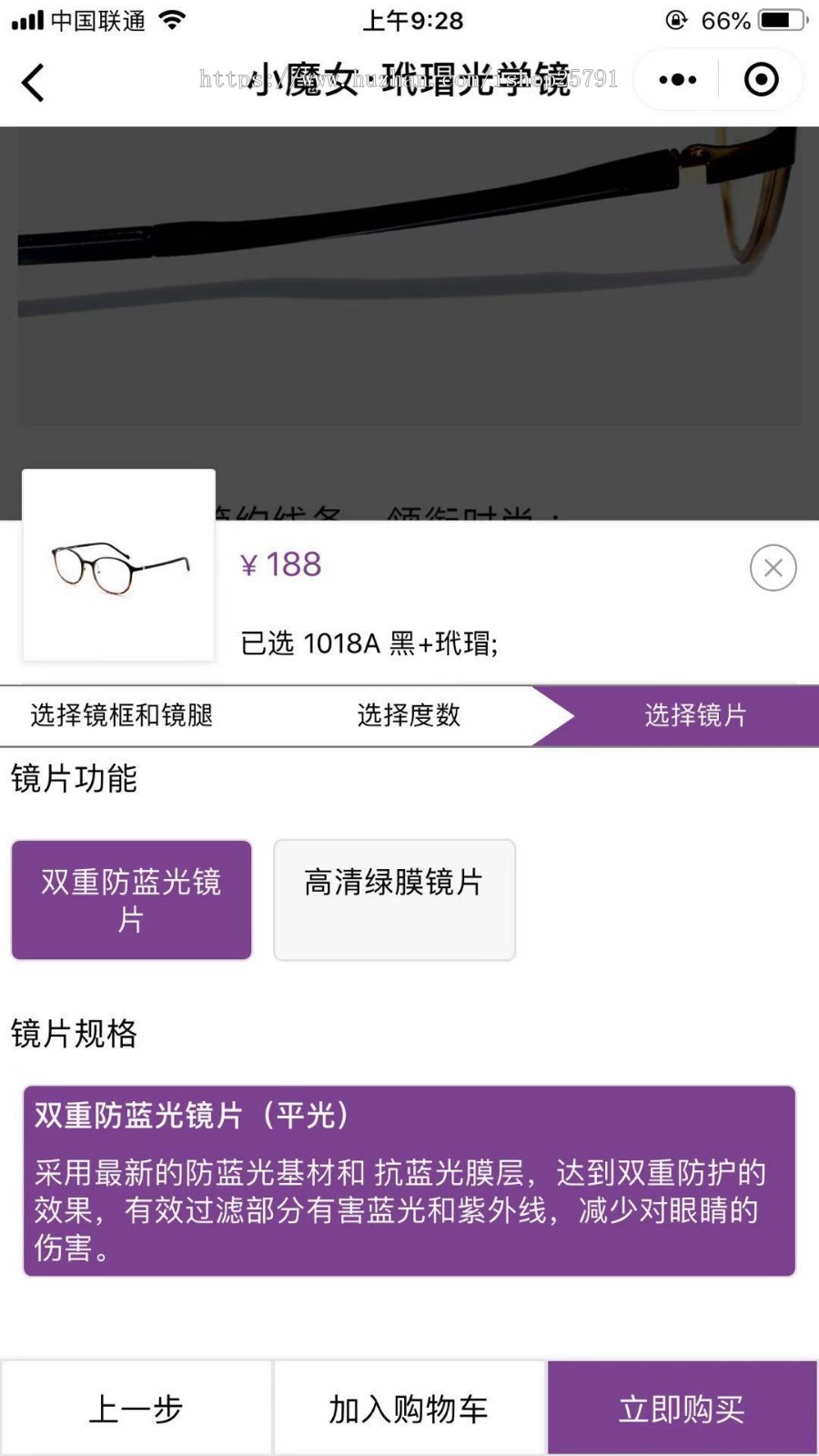Select the 双重防蓝光镜片 lens option
The height and width of the screenshot is (1456, 819).
tap(131, 900)
